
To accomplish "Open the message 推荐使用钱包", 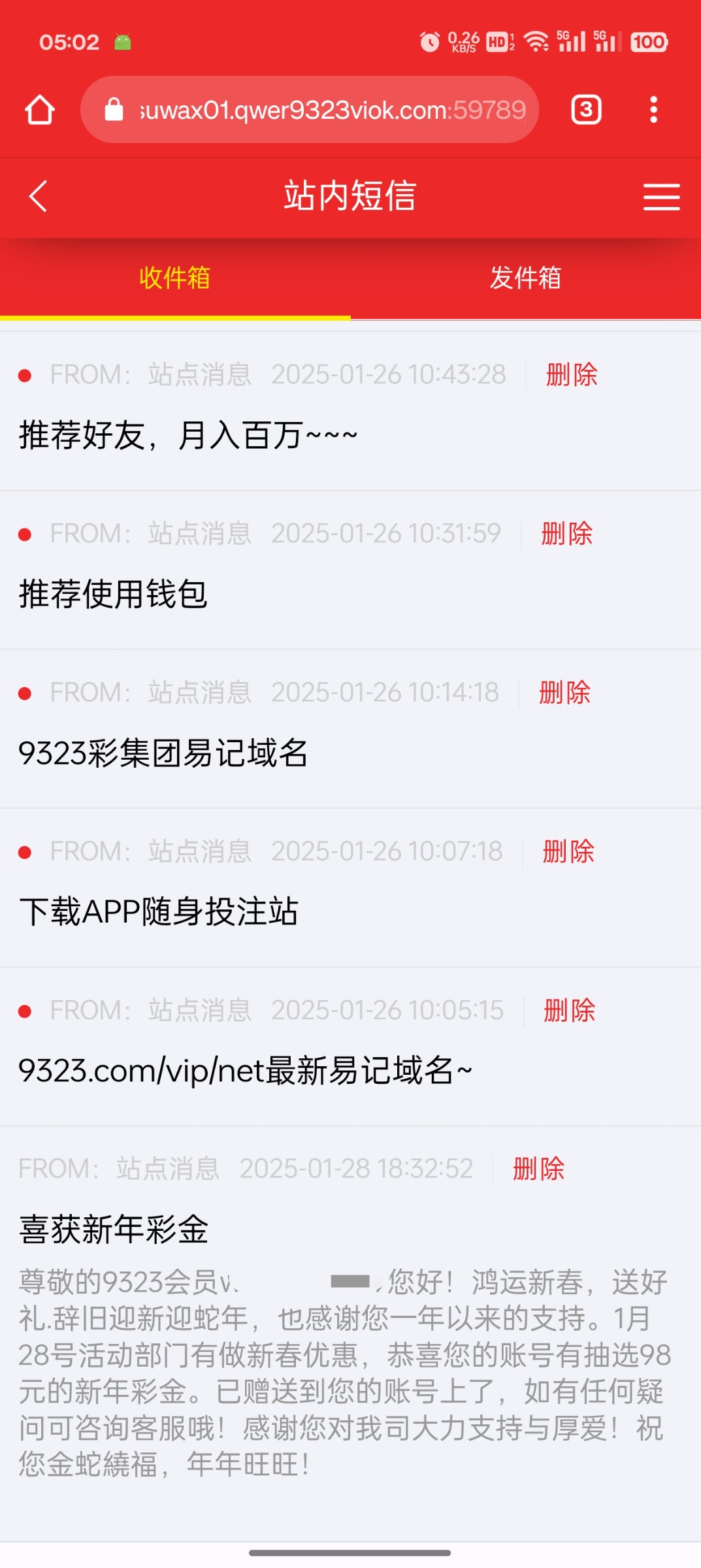I will [x=113, y=594].
